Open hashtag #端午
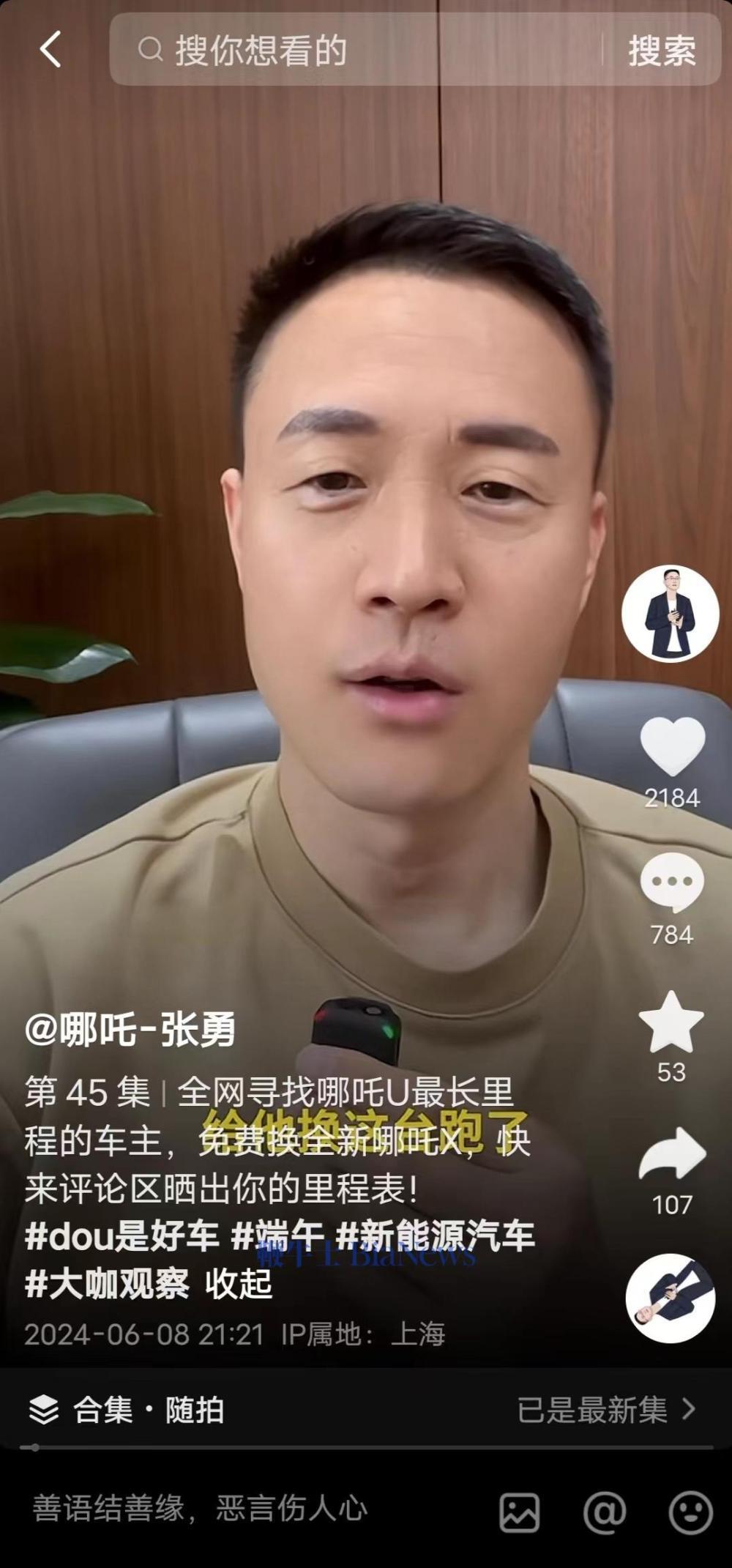732x1568 pixels. (x=277, y=1237)
